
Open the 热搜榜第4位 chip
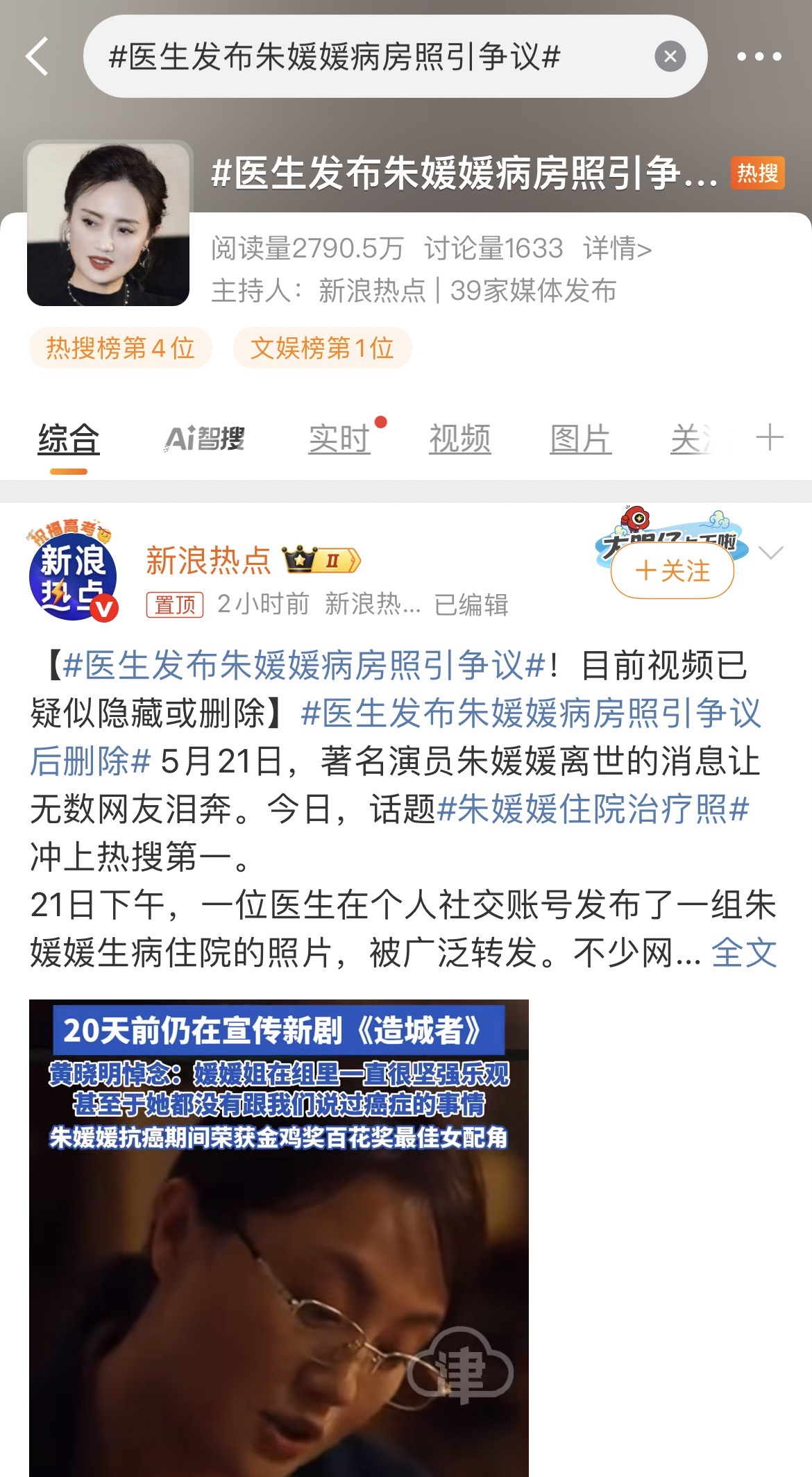coord(120,348)
